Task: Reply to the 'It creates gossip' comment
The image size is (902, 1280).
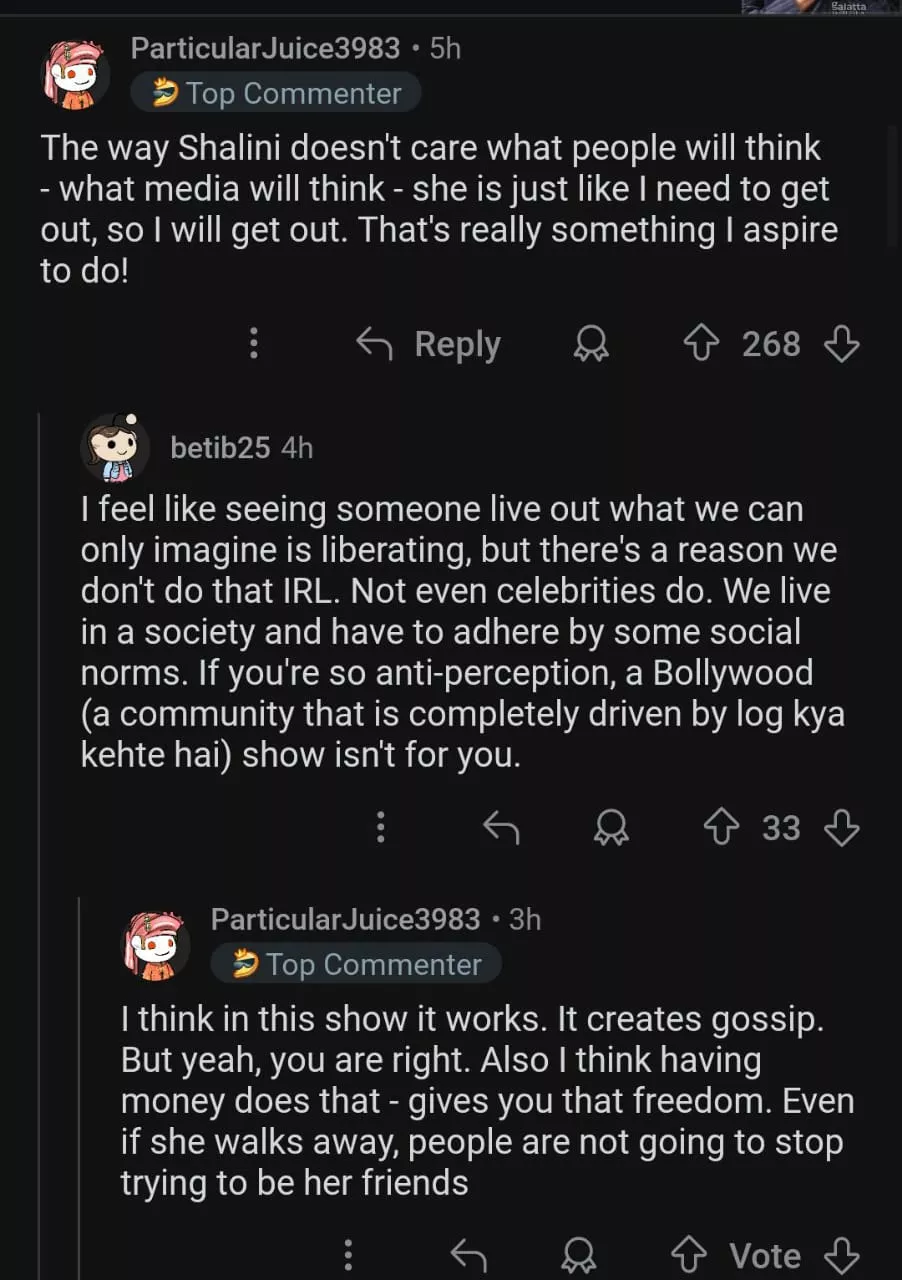Action: coord(468,1255)
